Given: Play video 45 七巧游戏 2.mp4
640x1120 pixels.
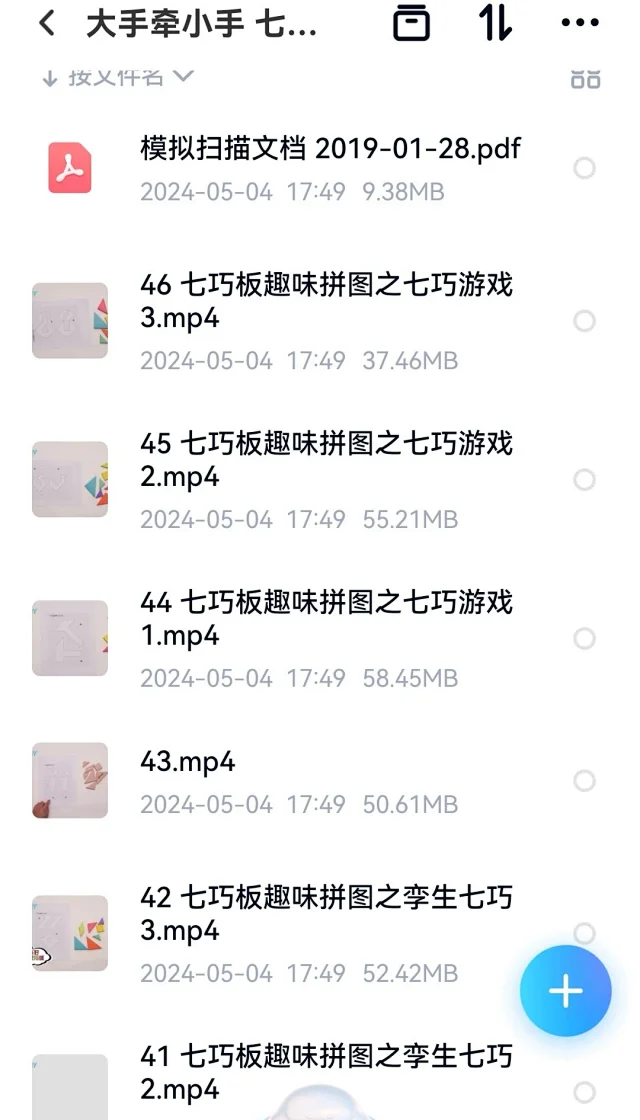Looking at the screenshot, I should click(x=326, y=460).
